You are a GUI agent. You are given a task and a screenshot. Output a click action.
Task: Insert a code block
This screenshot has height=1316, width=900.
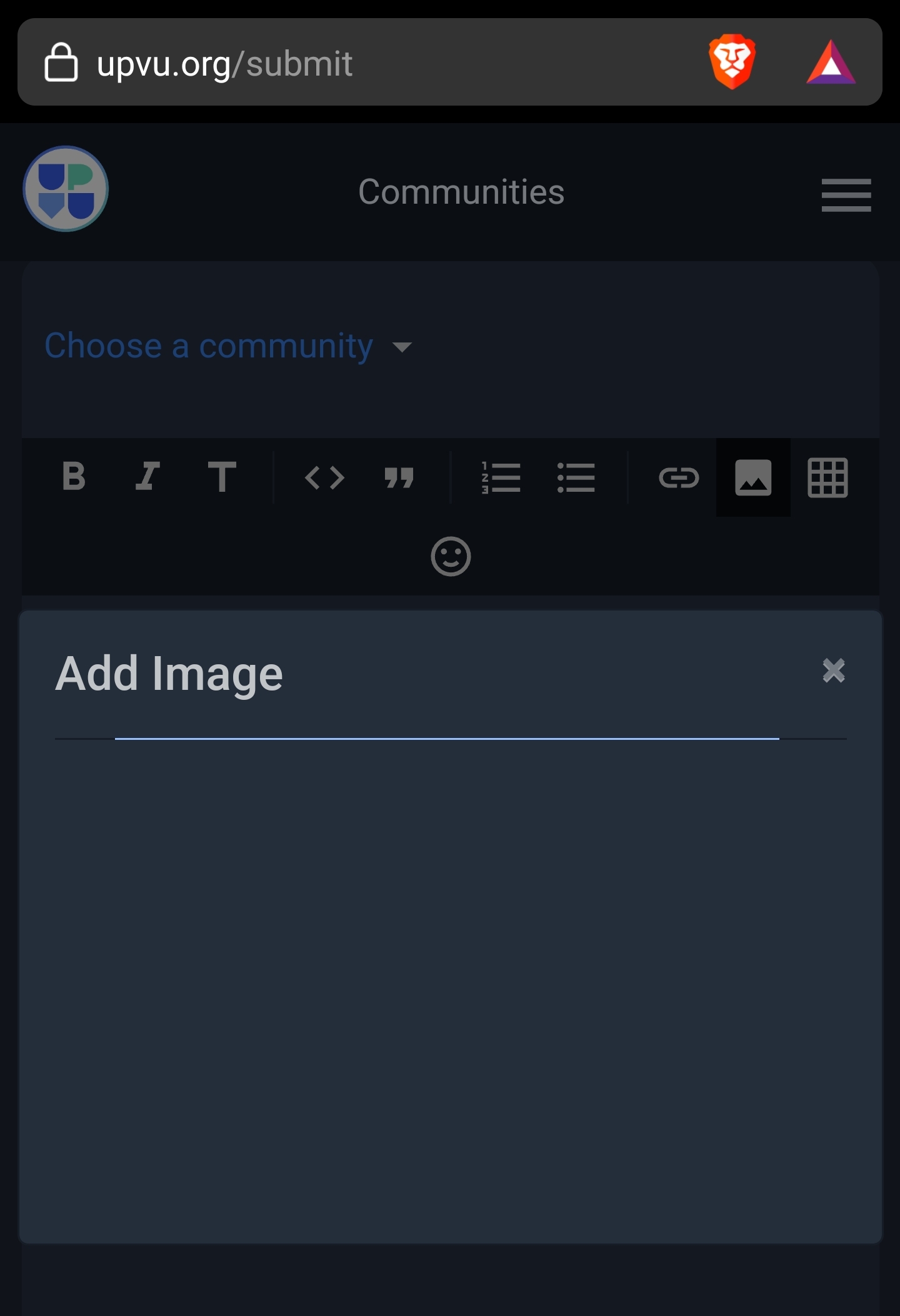coord(324,478)
